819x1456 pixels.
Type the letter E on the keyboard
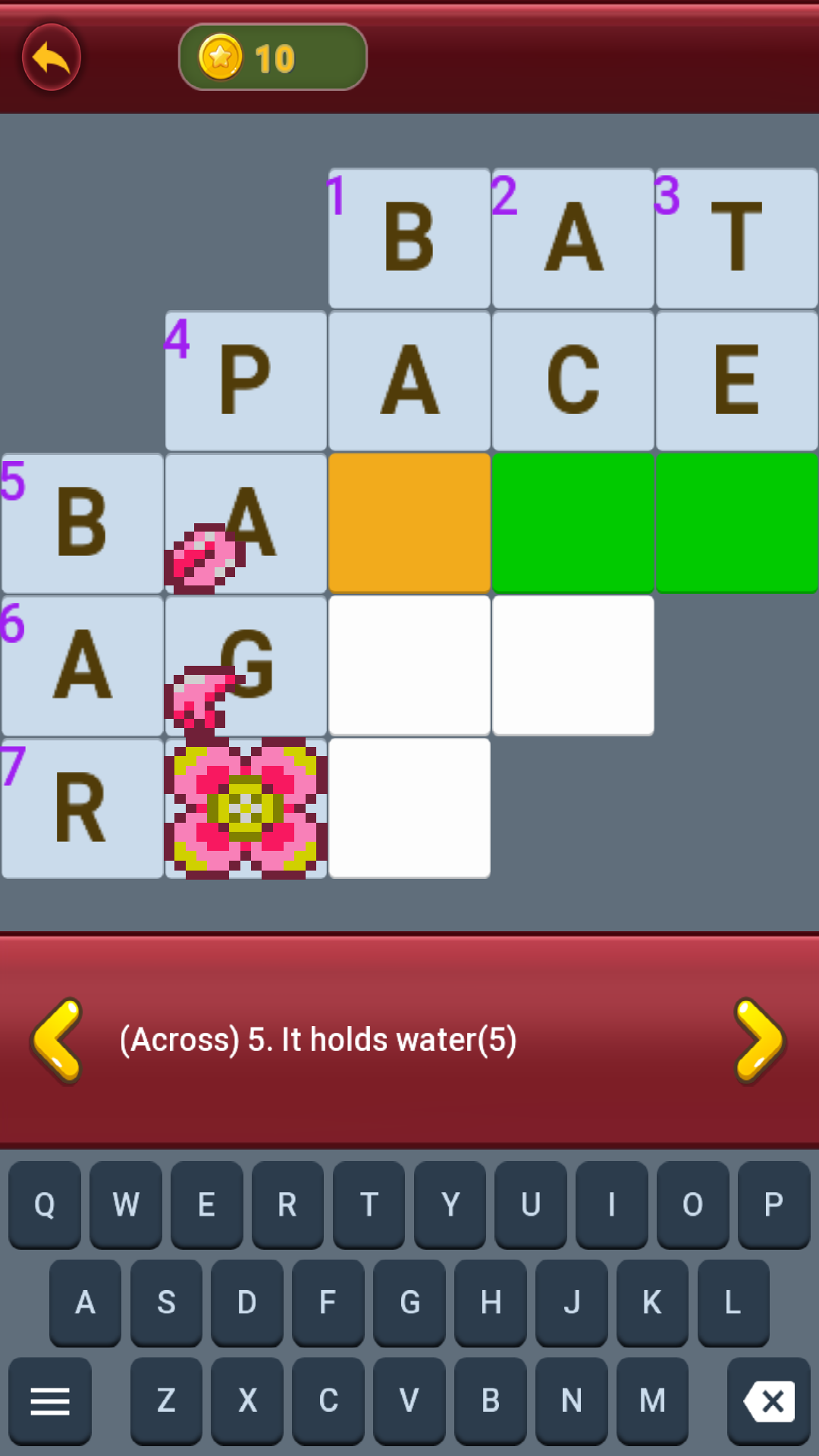(x=206, y=1204)
